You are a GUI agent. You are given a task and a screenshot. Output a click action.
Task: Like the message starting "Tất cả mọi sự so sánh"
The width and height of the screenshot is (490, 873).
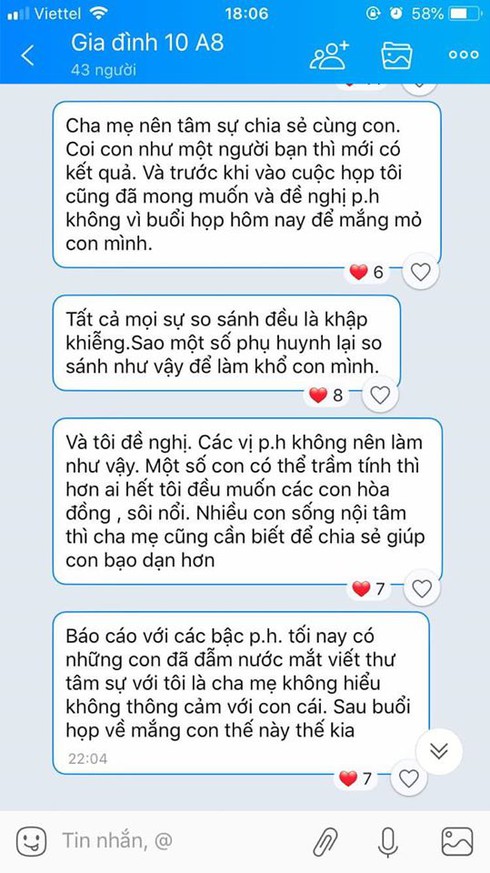click(380, 395)
